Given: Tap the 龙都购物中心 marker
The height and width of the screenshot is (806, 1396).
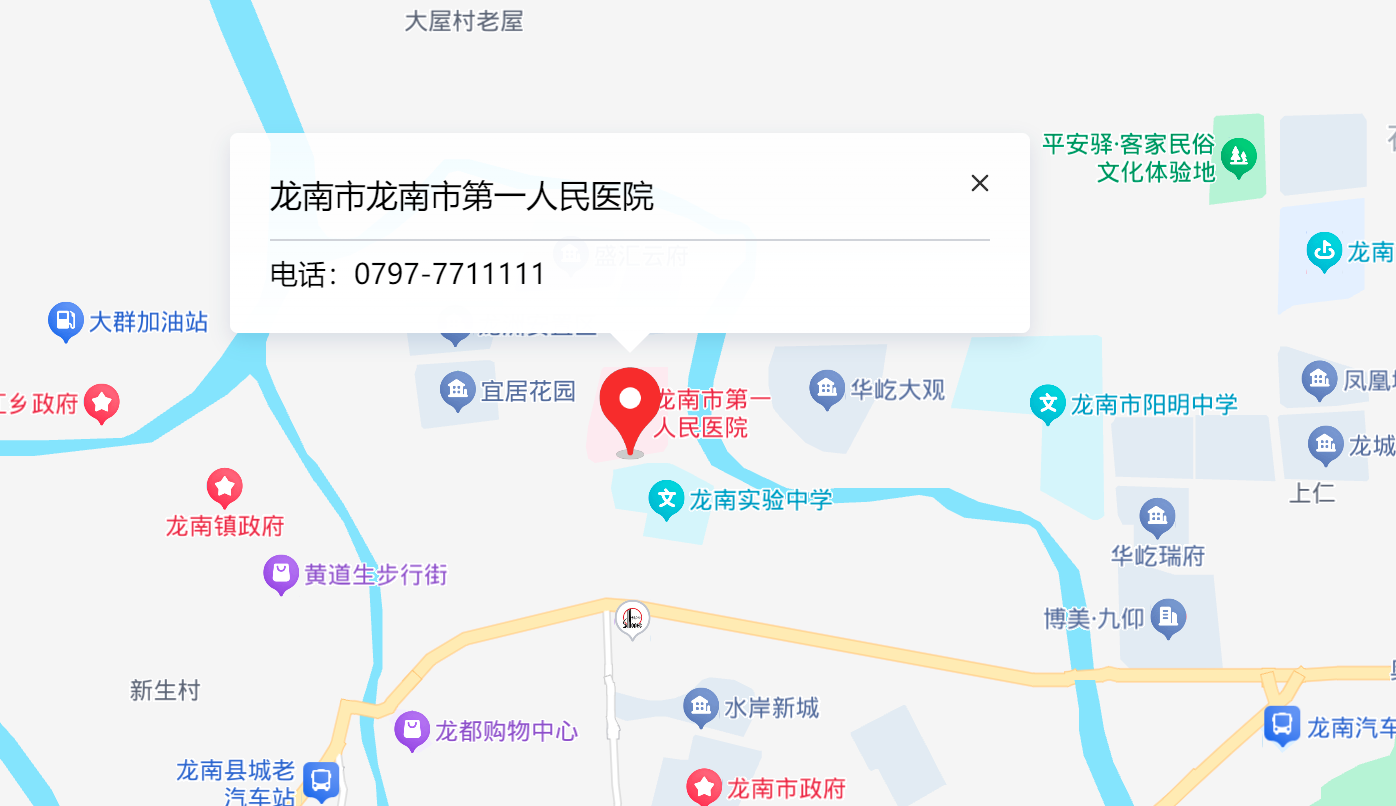Looking at the screenshot, I should tap(413, 731).
